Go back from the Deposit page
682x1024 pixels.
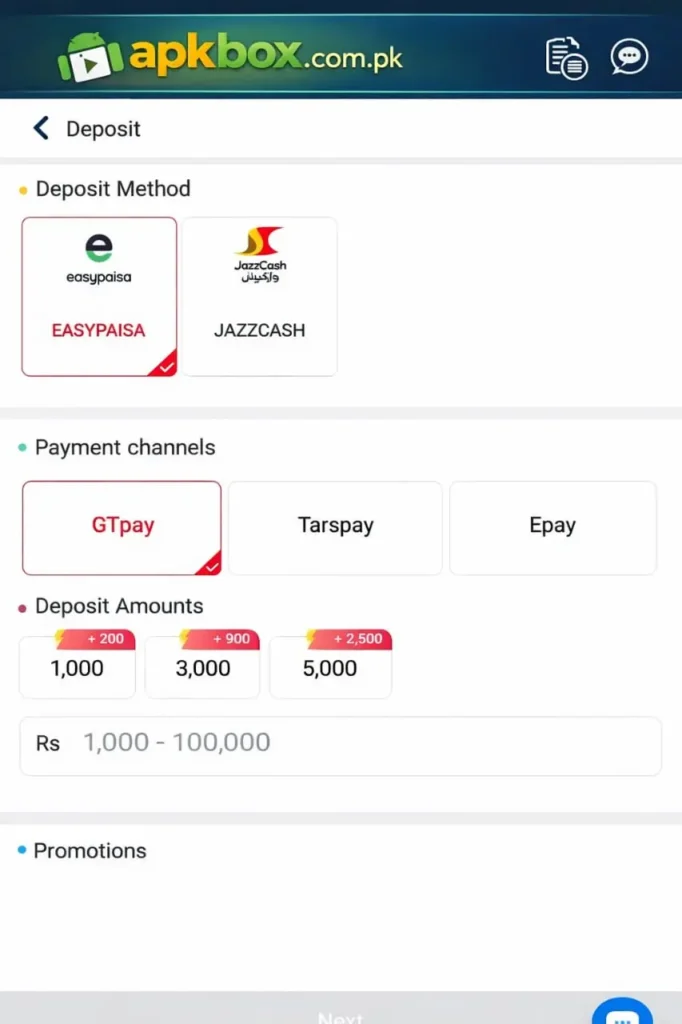point(41,128)
